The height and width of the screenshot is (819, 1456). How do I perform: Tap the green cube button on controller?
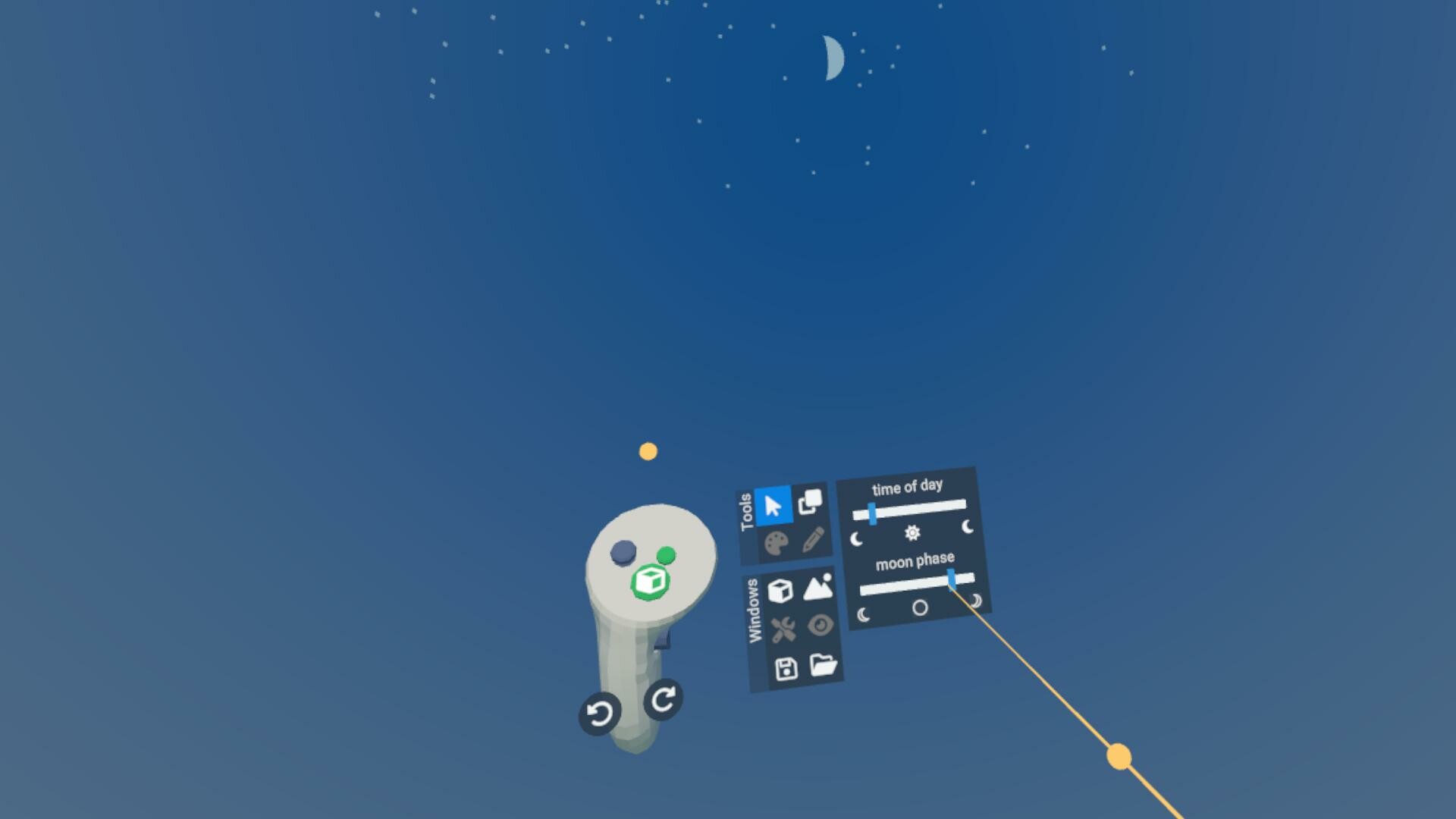pyautogui.click(x=650, y=582)
